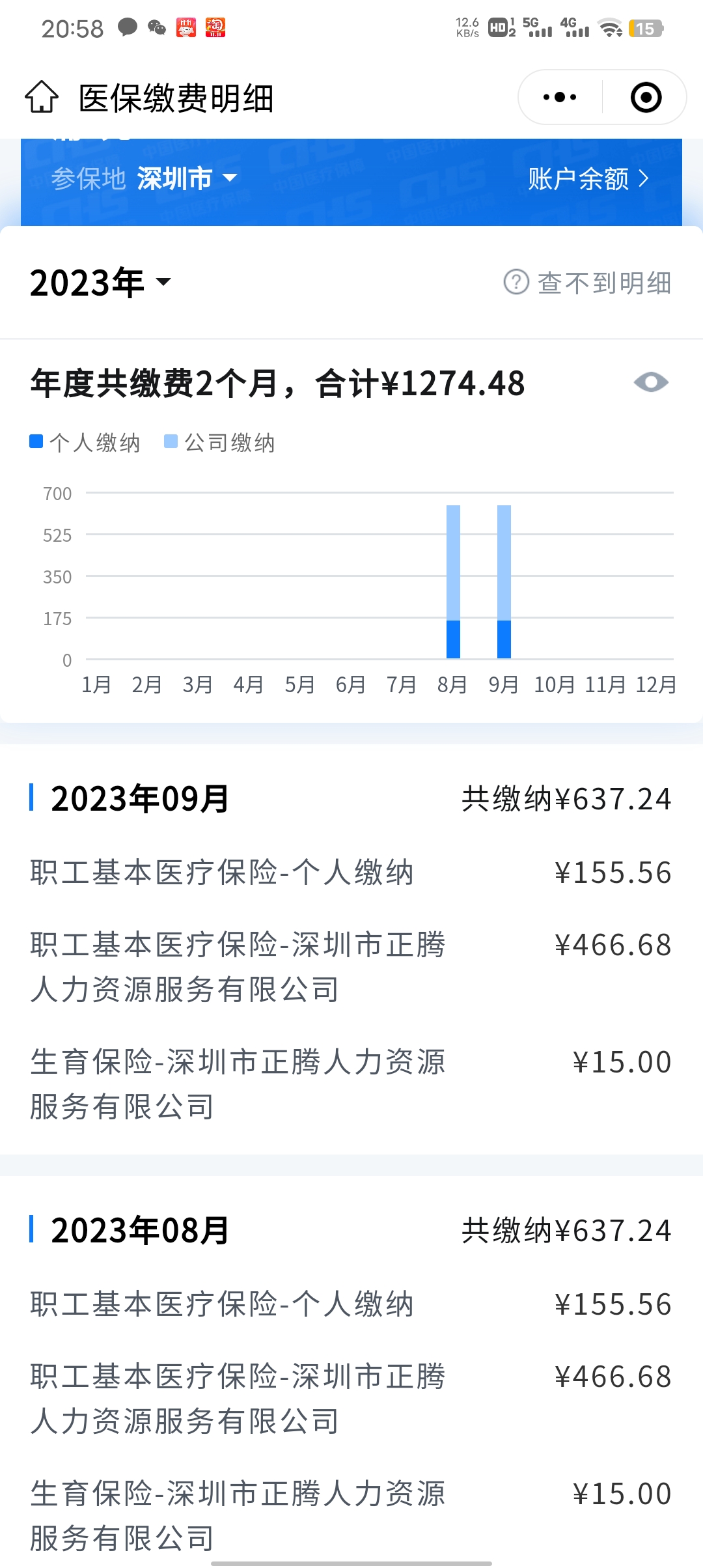Open the mini program more options menu

click(560, 98)
